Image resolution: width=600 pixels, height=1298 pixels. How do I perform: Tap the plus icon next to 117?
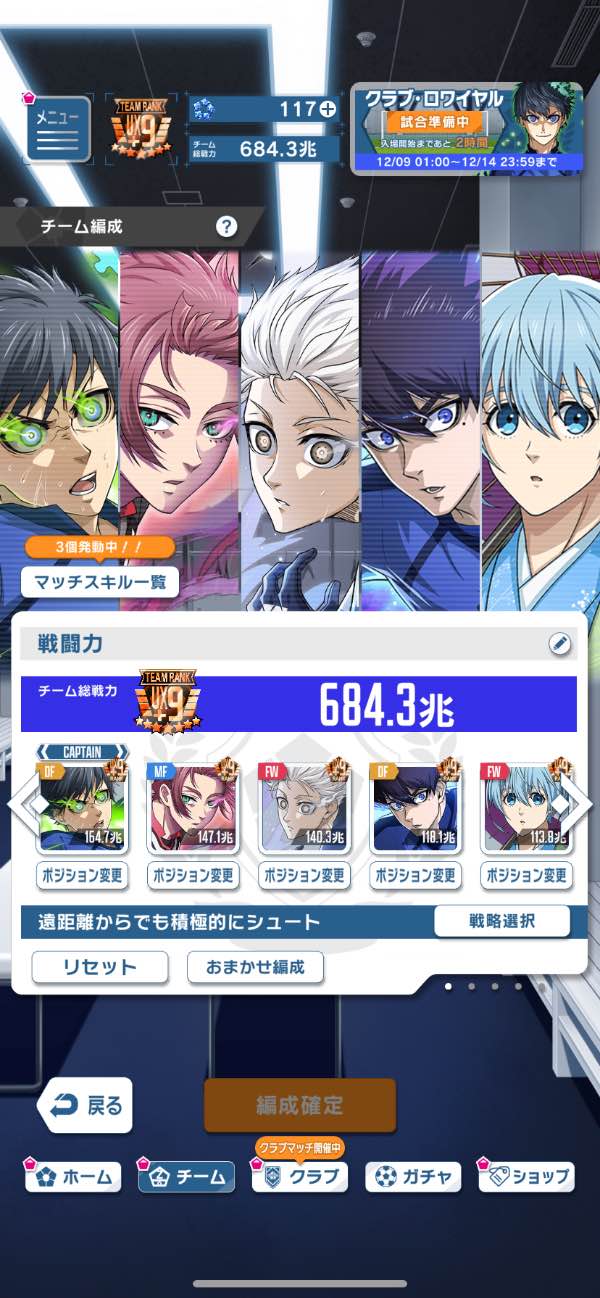click(326, 110)
